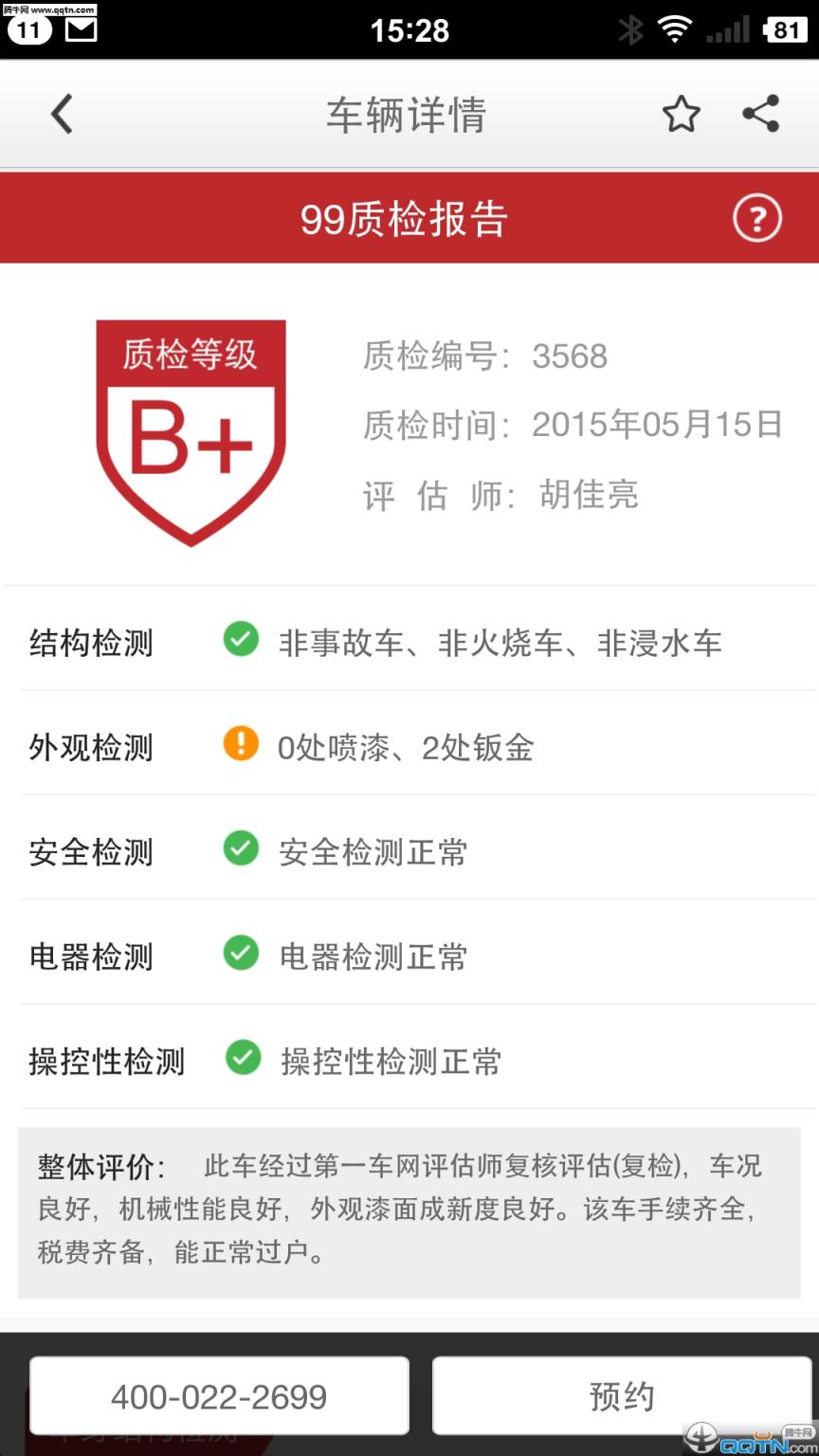
Task: Go back using the left arrow
Action: pos(61,113)
